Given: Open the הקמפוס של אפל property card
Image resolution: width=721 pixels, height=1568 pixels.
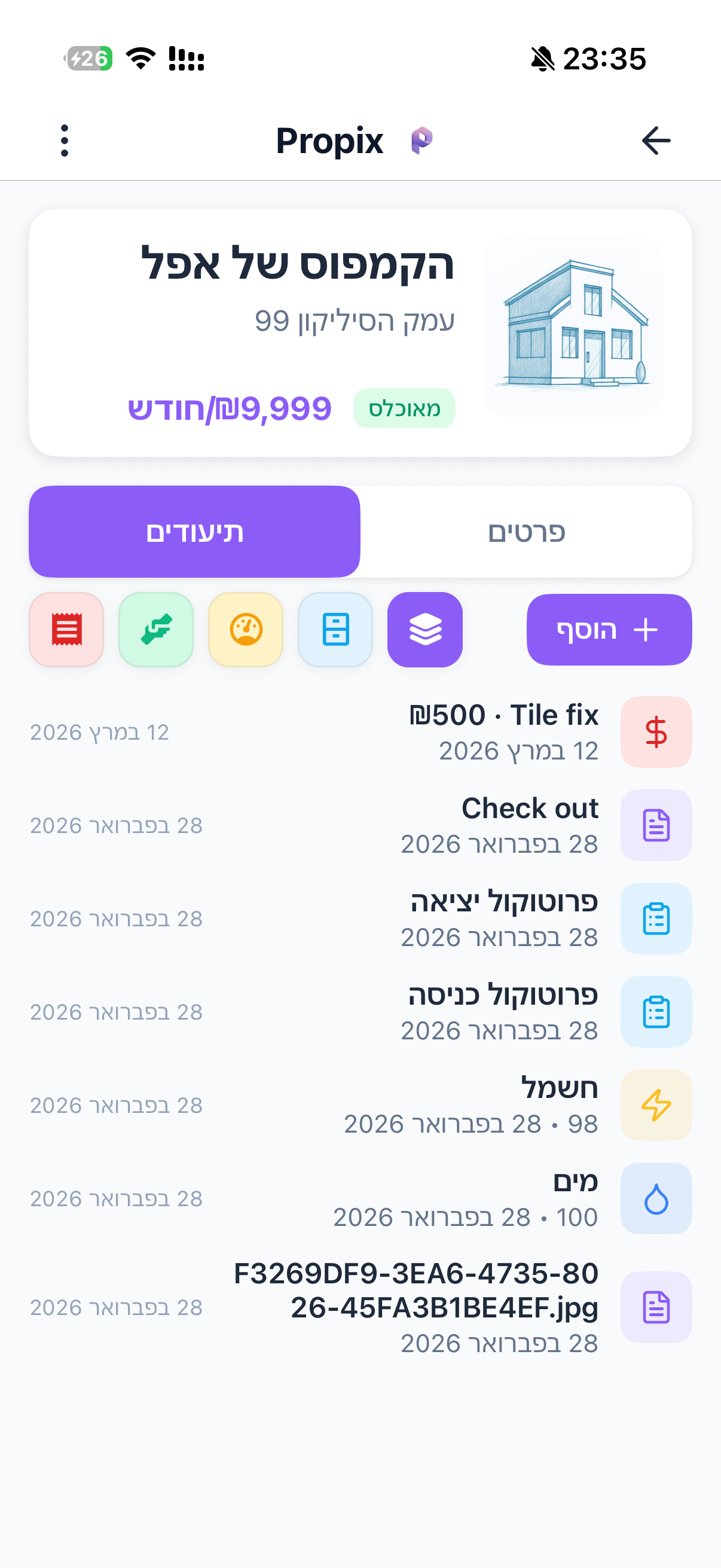Looking at the screenshot, I should click(360, 332).
